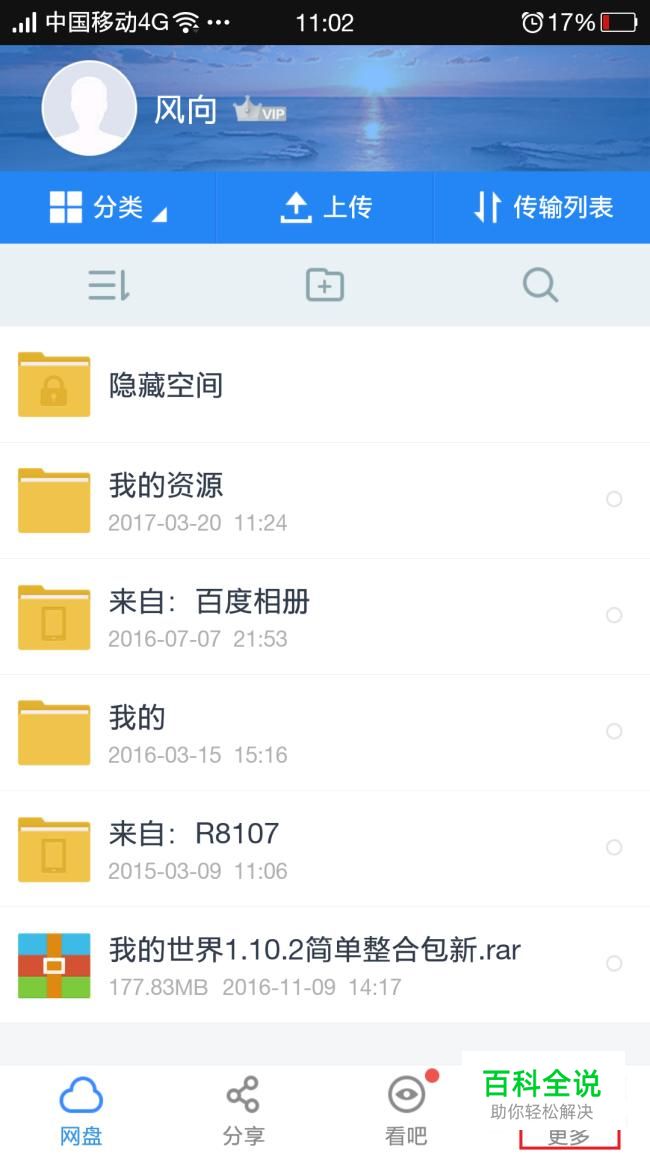
Task: Open the sort order icon
Action: click(109, 286)
